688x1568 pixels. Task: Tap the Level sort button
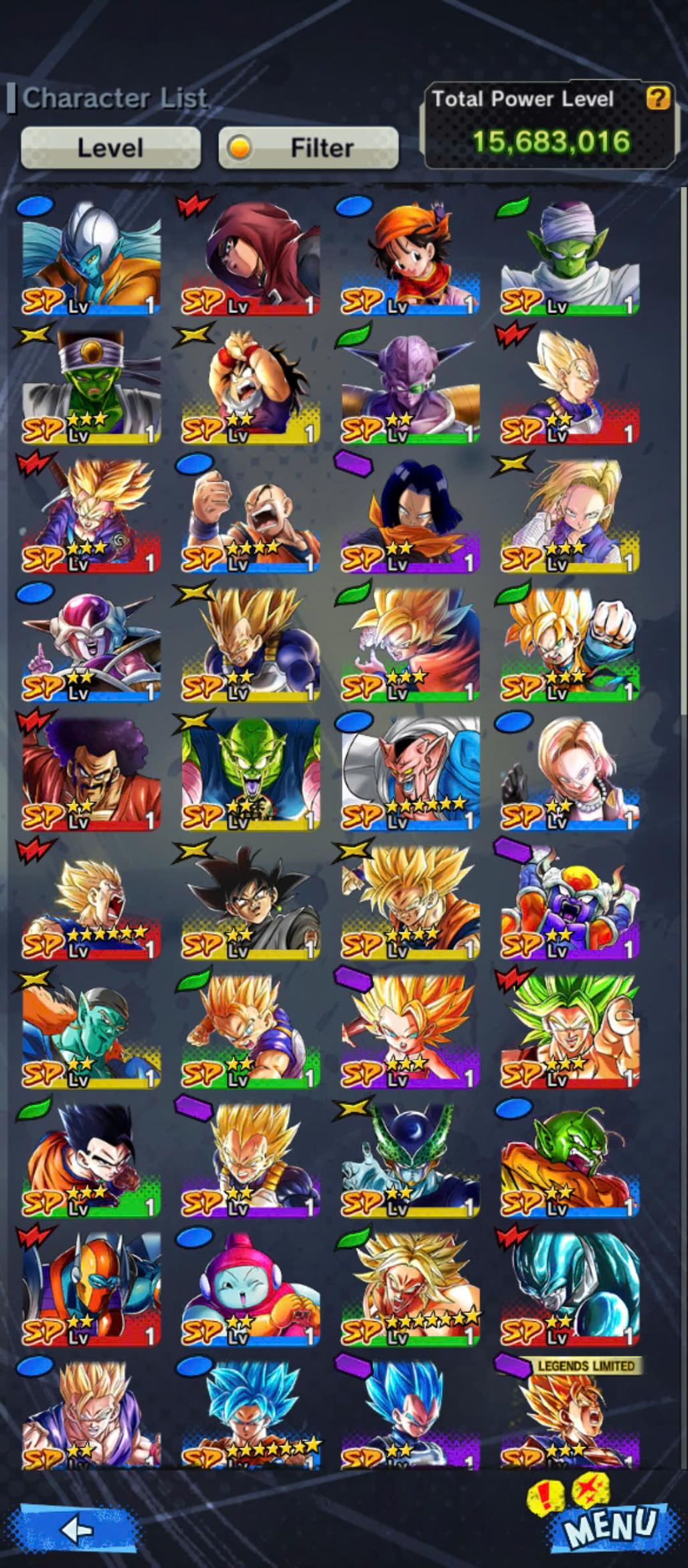(x=110, y=147)
